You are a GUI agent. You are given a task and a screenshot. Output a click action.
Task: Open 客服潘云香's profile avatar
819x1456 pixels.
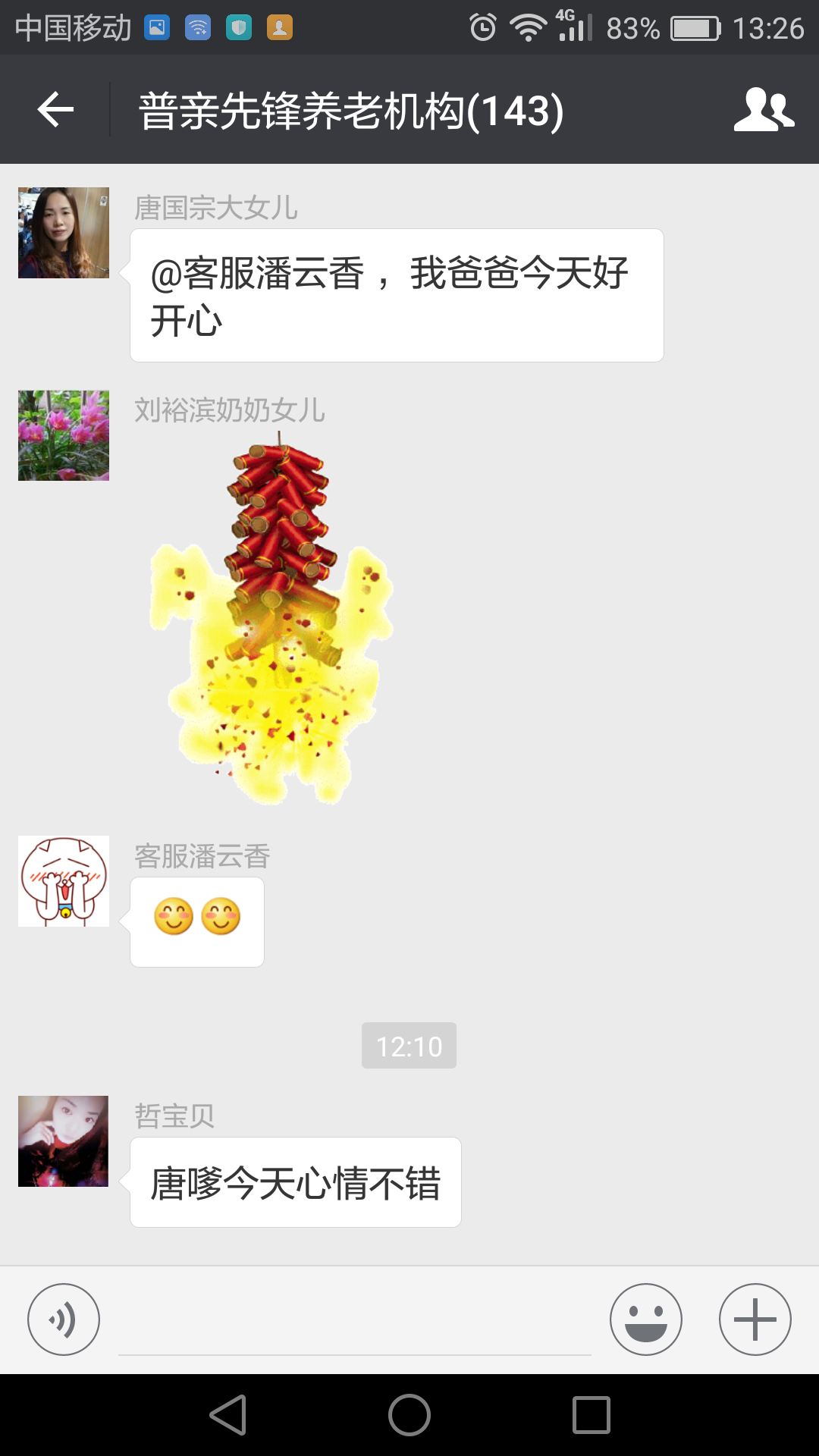pos(64,881)
